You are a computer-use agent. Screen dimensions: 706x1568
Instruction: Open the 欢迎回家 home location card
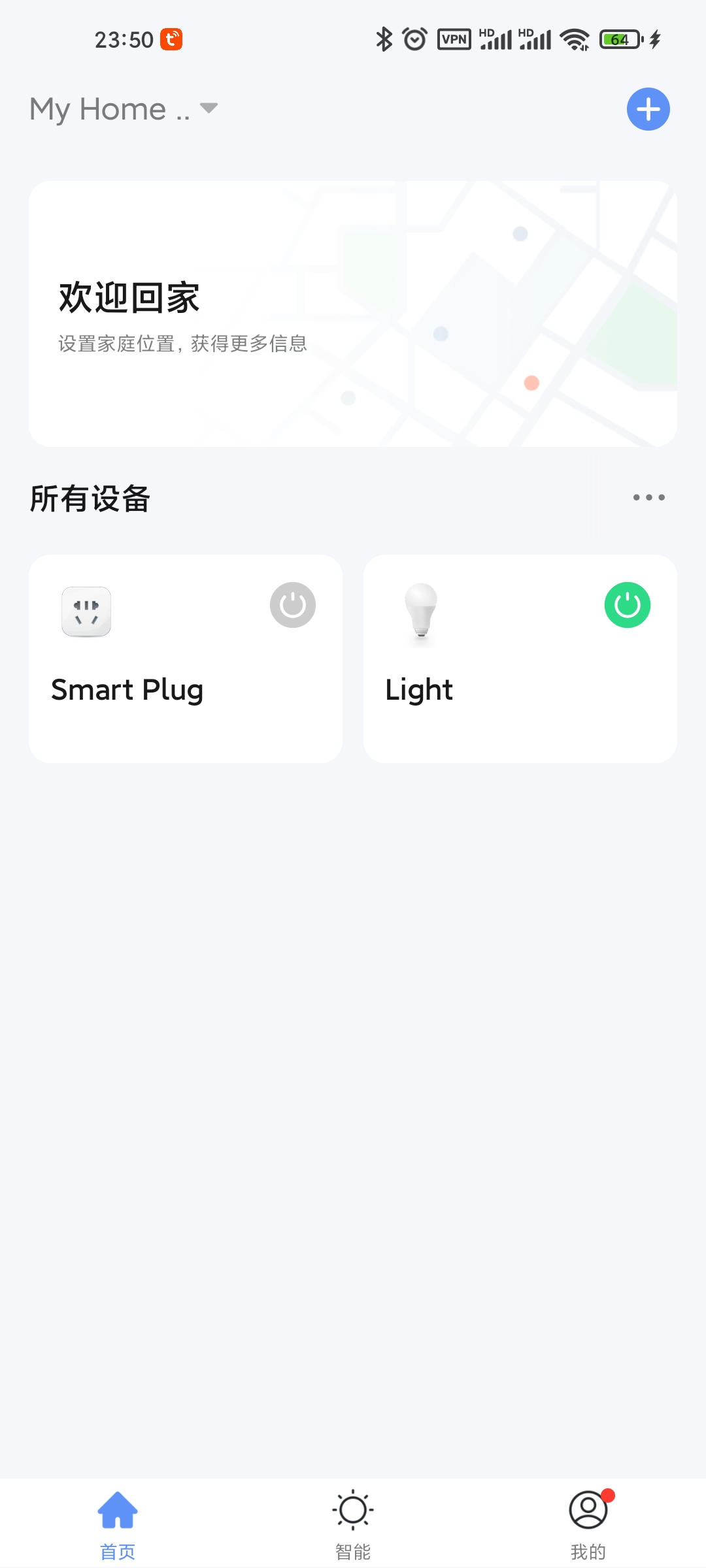pos(353,314)
